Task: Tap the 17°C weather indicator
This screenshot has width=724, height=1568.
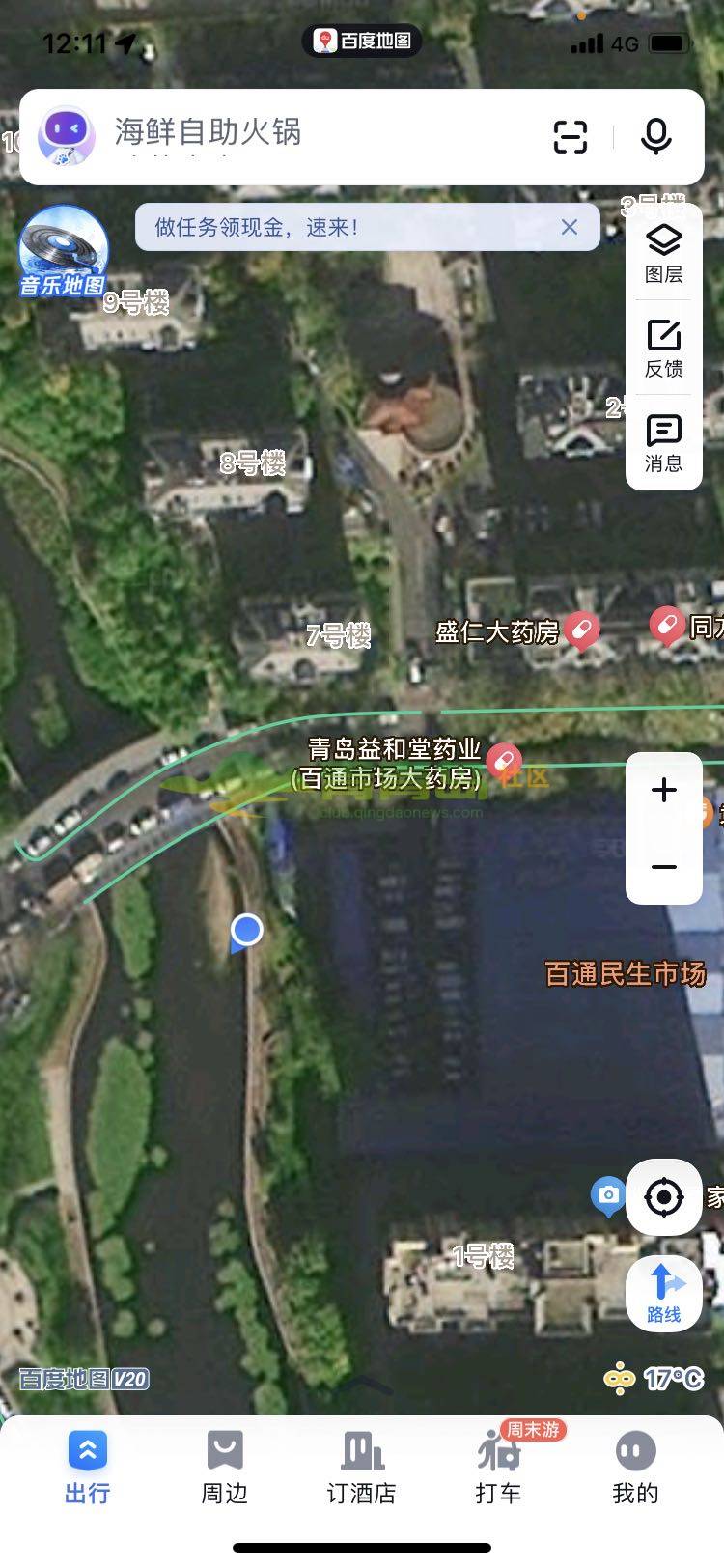Action: coord(669,1354)
